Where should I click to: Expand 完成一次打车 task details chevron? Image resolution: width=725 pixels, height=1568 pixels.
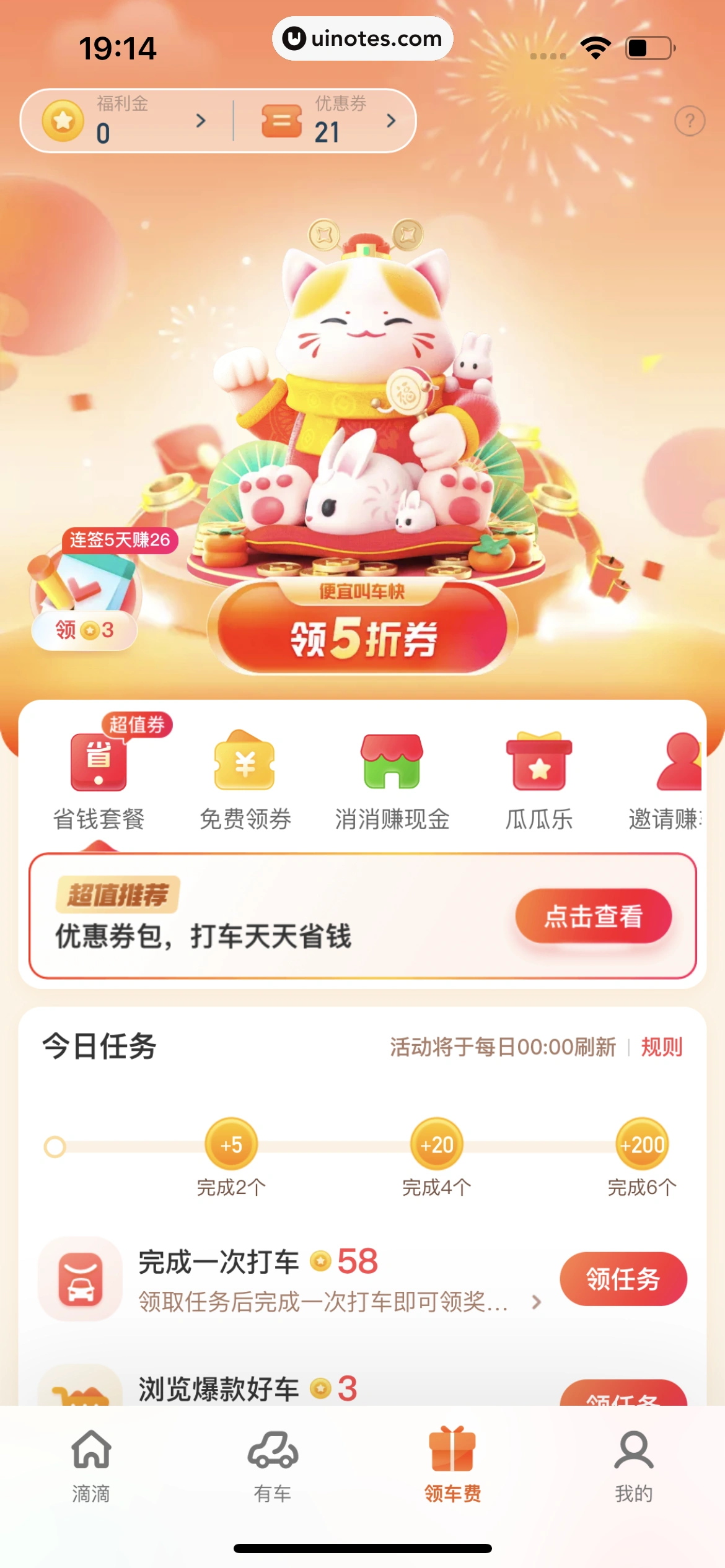pos(537,1302)
